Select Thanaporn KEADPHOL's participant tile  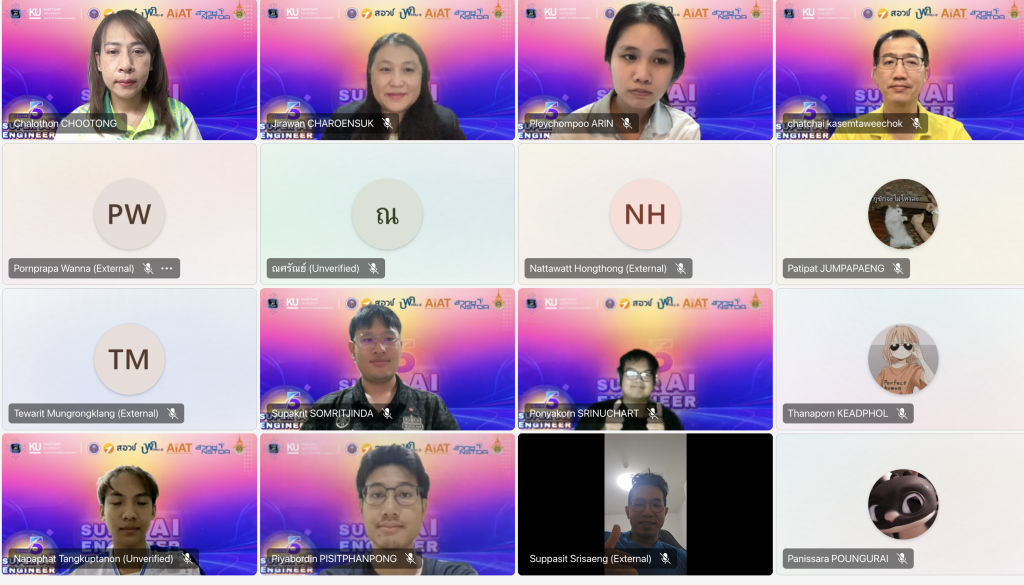coord(900,359)
